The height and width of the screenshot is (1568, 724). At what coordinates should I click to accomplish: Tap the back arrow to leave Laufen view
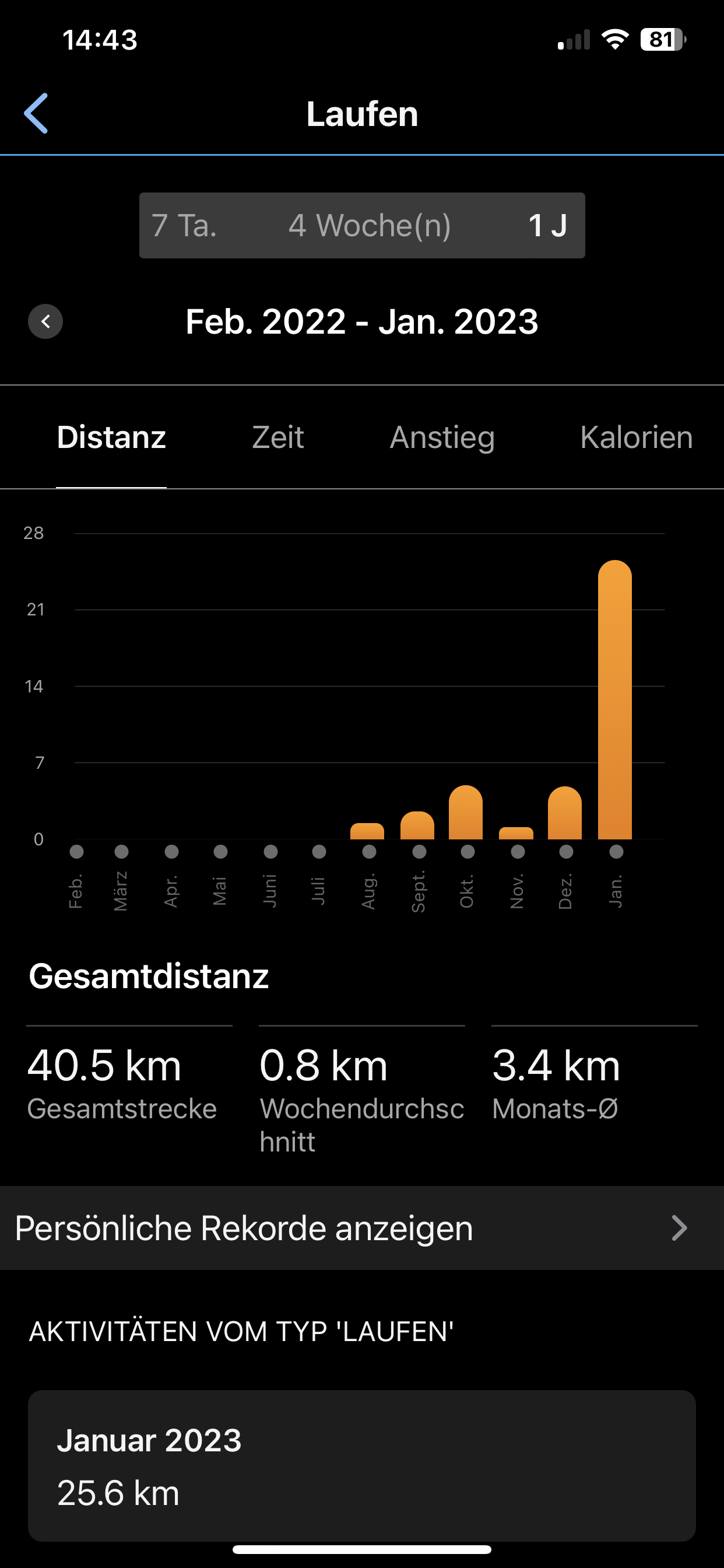coord(37,114)
